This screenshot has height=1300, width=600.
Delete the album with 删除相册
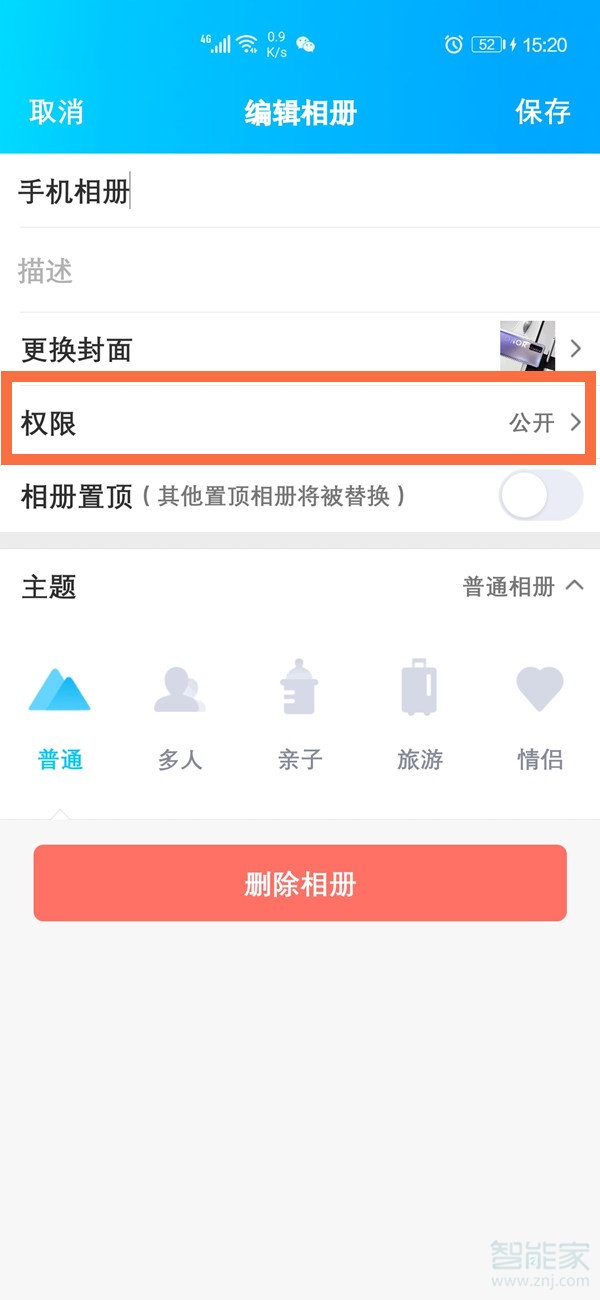(x=300, y=883)
